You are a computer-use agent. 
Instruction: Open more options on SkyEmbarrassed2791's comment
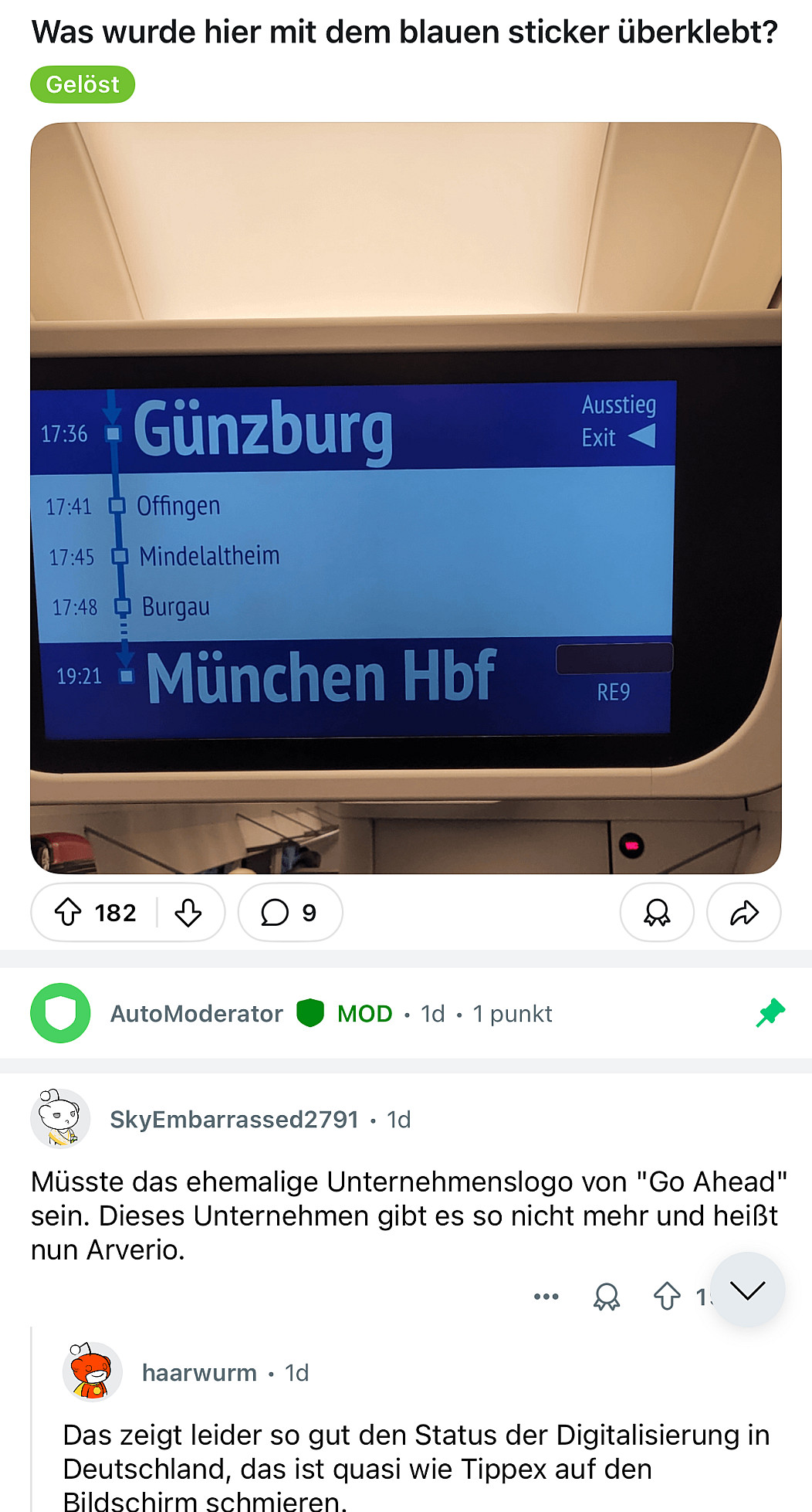coord(546,1297)
